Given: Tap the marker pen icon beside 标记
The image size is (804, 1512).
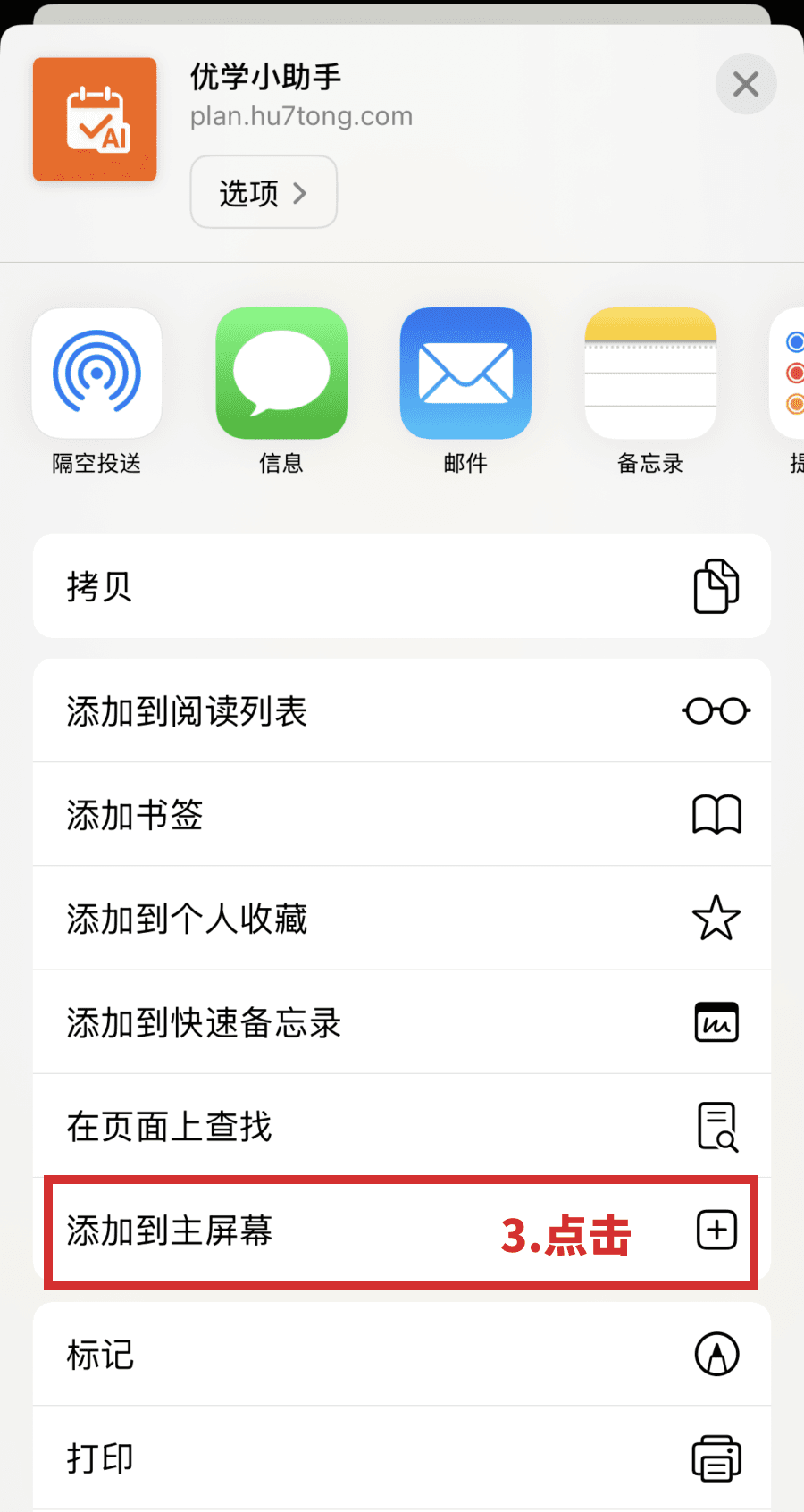Looking at the screenshot, I should (716, 1354).
